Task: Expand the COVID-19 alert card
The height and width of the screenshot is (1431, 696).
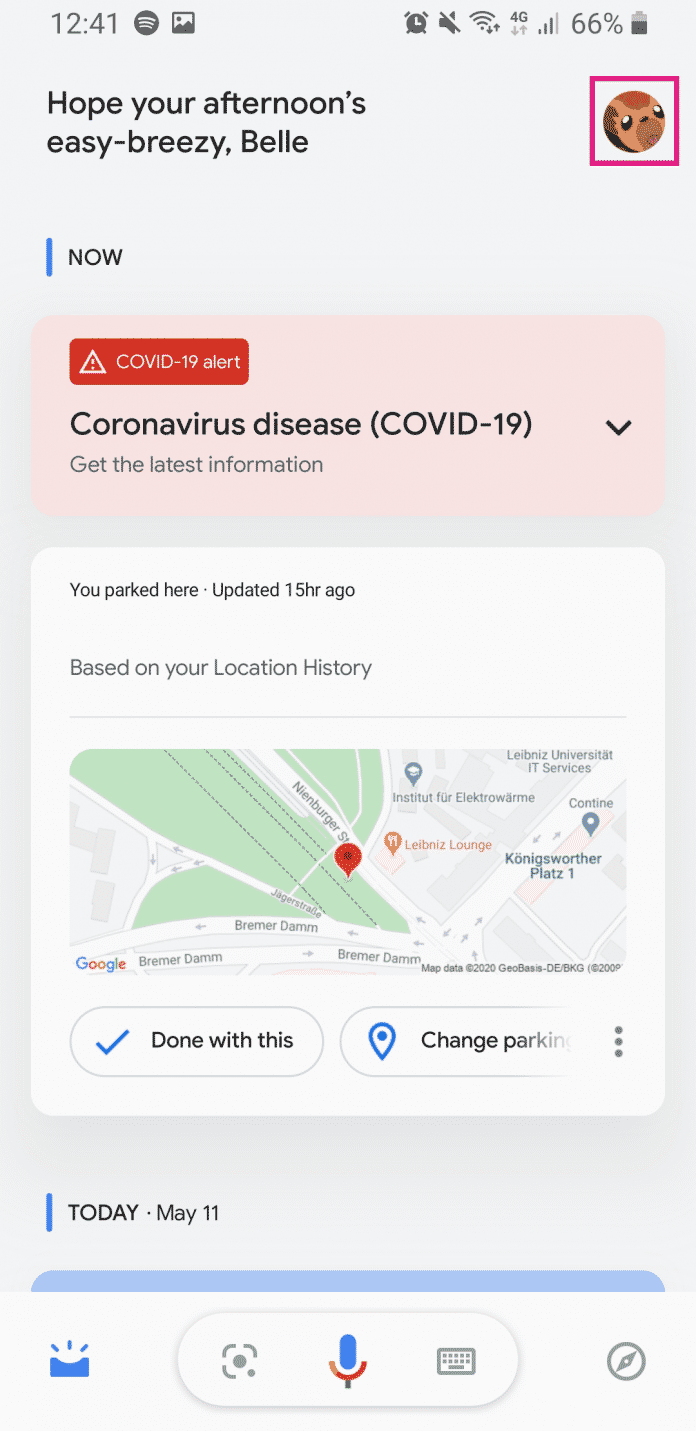Action: point(619,427)
